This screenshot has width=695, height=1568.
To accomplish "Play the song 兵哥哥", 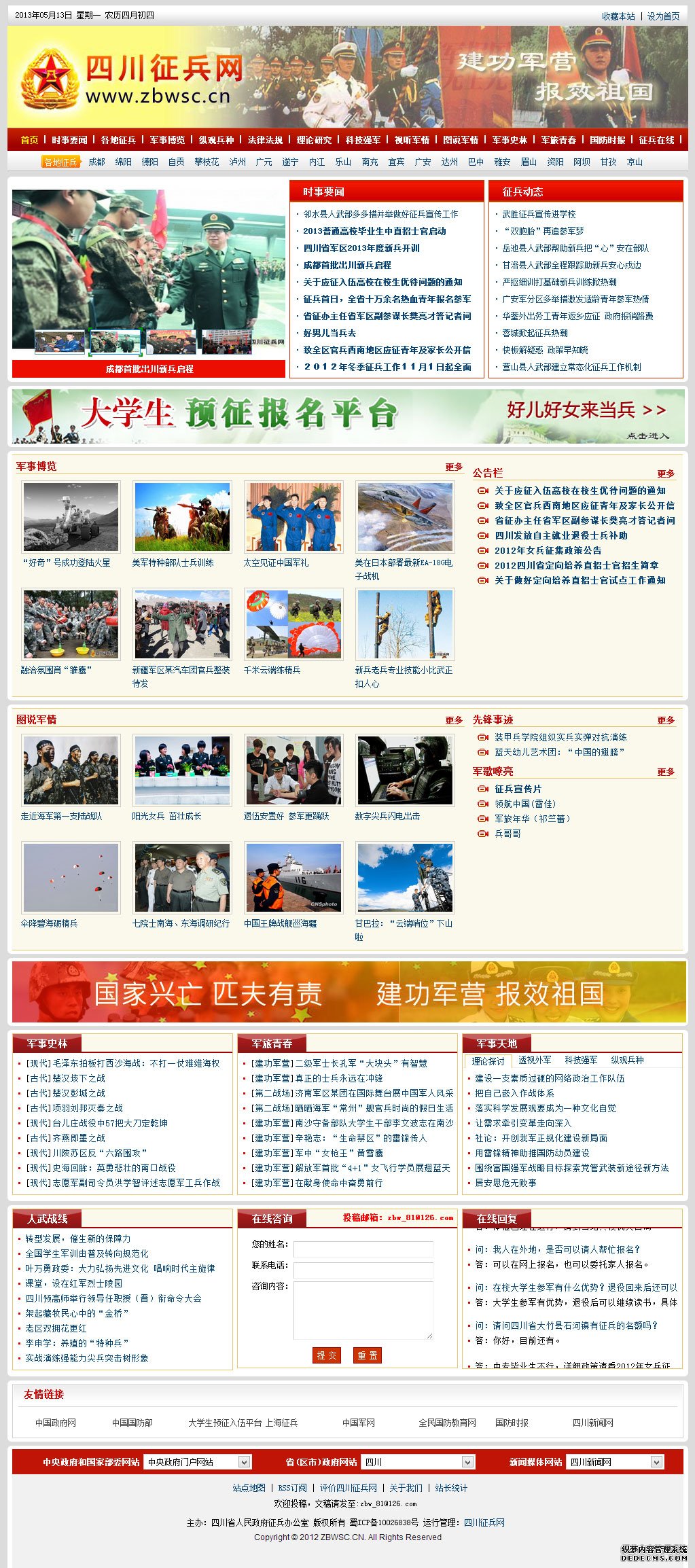I will coord(507,834).
